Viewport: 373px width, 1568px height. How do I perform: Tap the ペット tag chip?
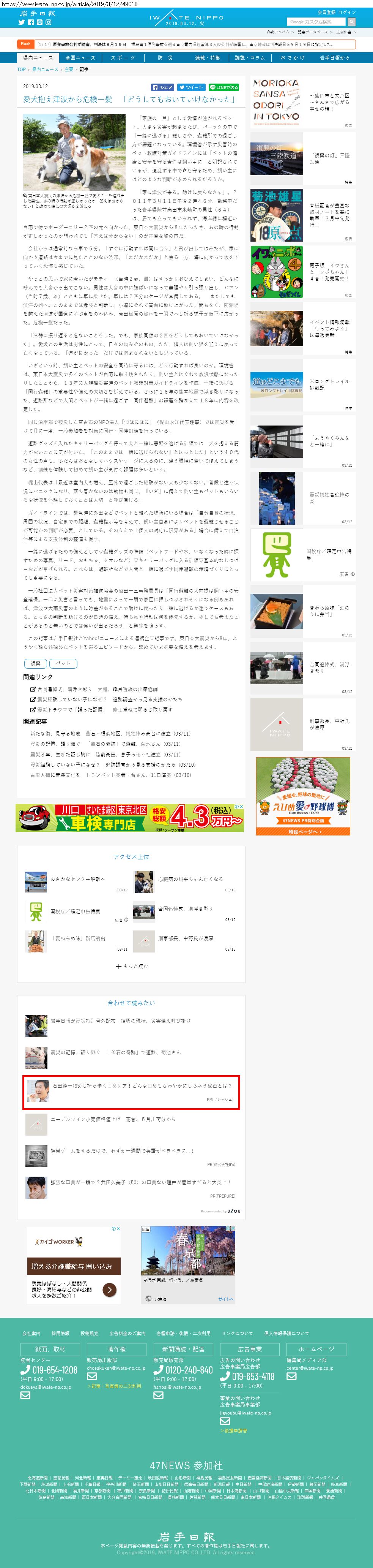point(63,663)
